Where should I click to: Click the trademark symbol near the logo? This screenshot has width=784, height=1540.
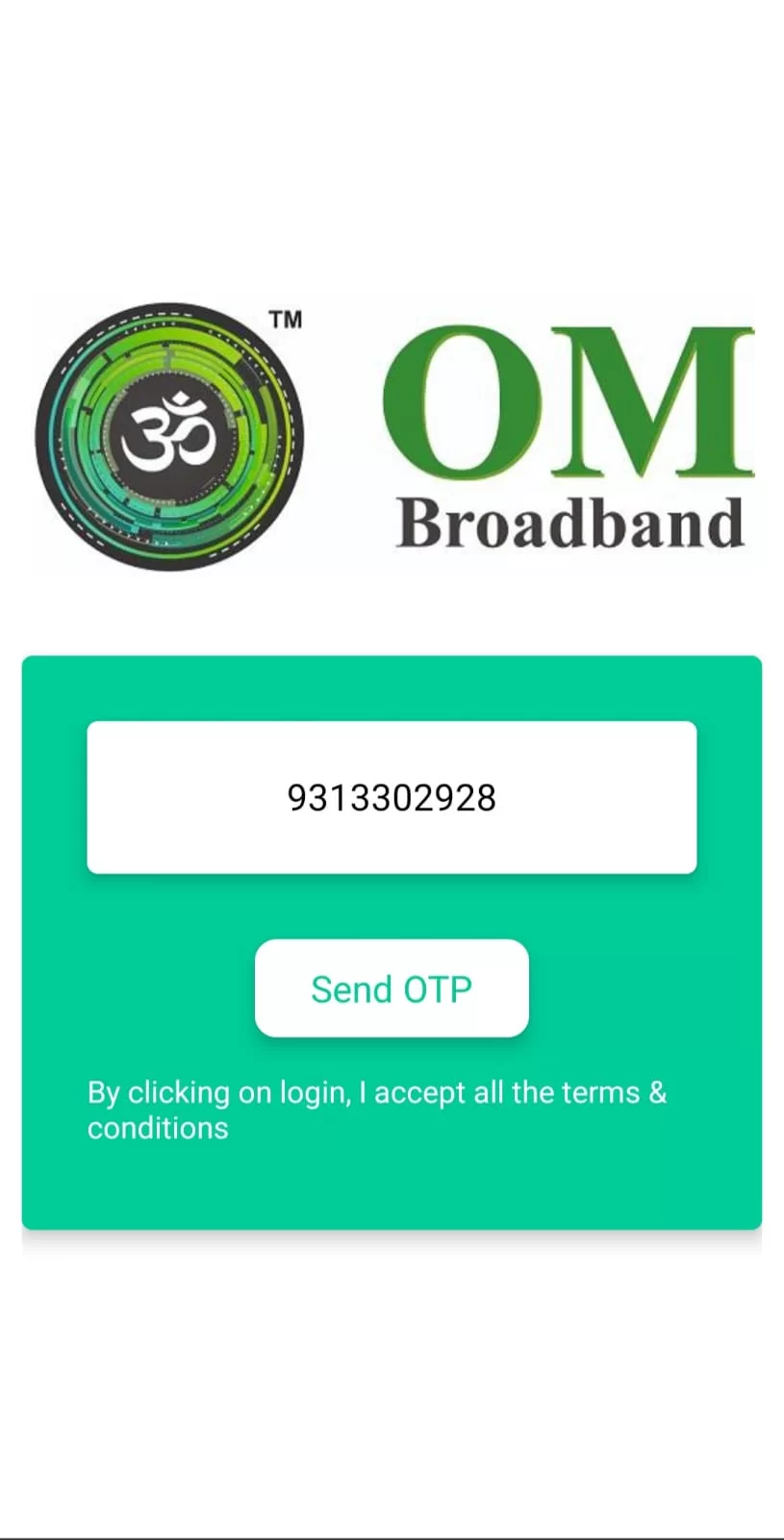(x=286, y=318)
